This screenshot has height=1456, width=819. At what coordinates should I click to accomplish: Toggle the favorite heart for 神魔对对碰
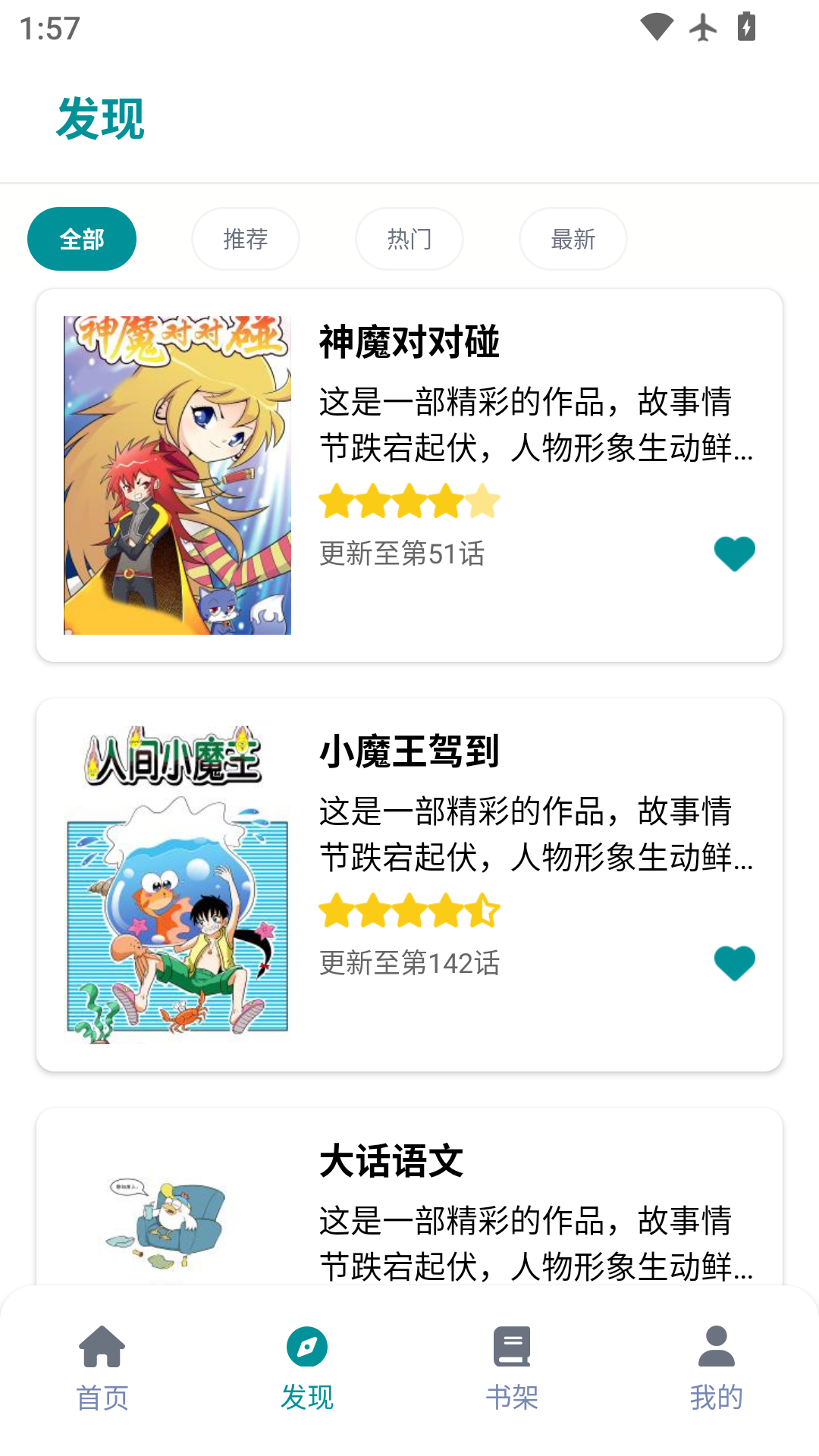[x=734, y=554]
